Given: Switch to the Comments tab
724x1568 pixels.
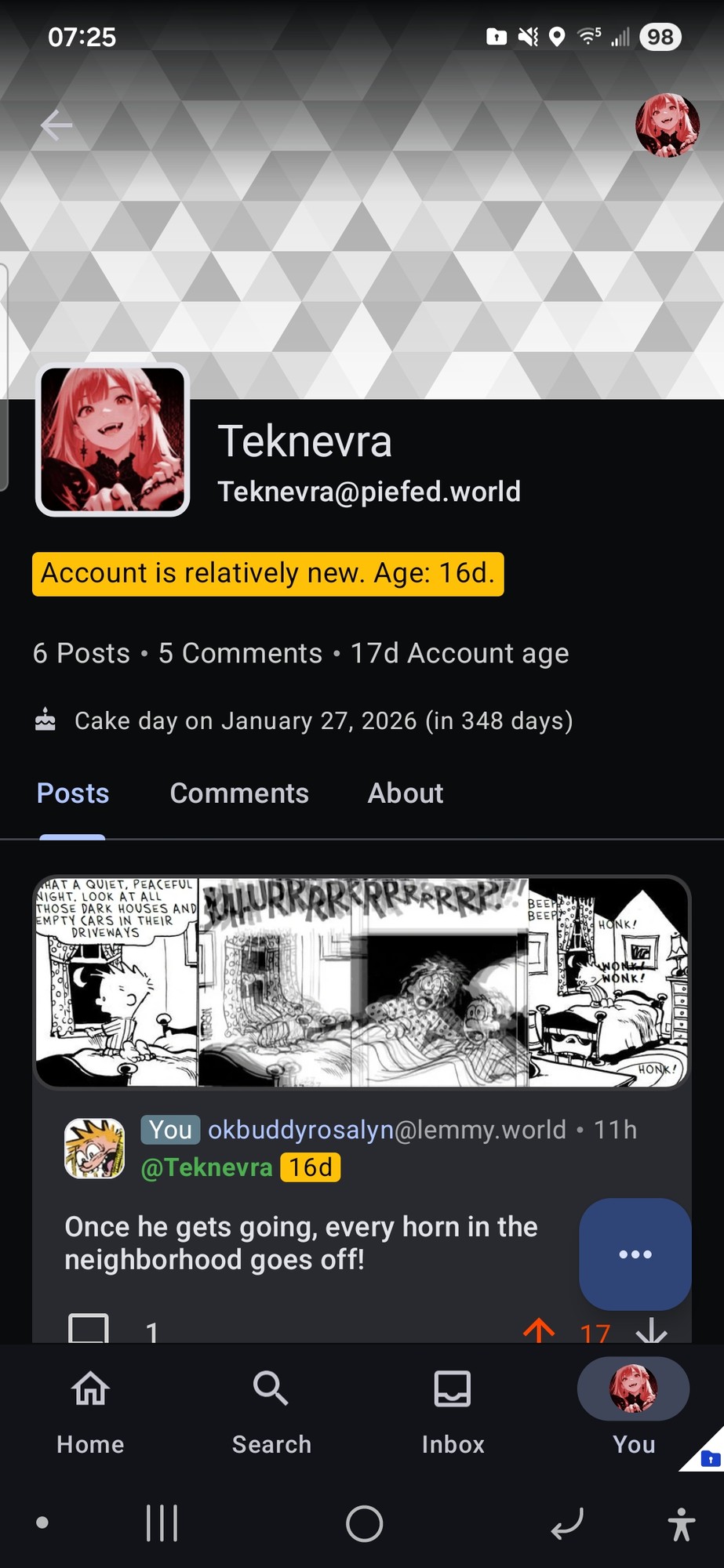Looking at the screenshot, I should click(239, 793).
